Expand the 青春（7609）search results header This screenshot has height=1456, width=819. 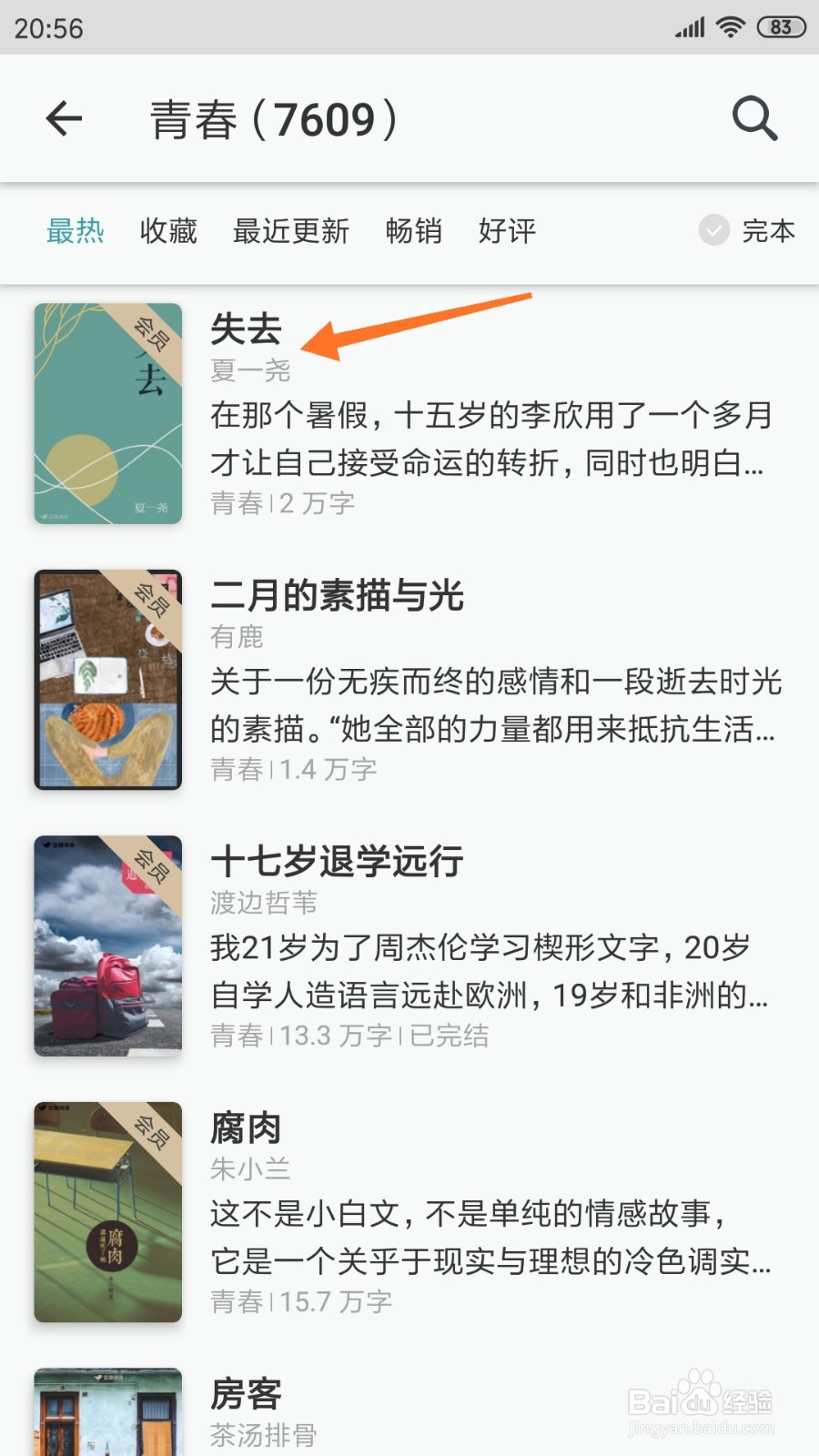pos(273,118)
